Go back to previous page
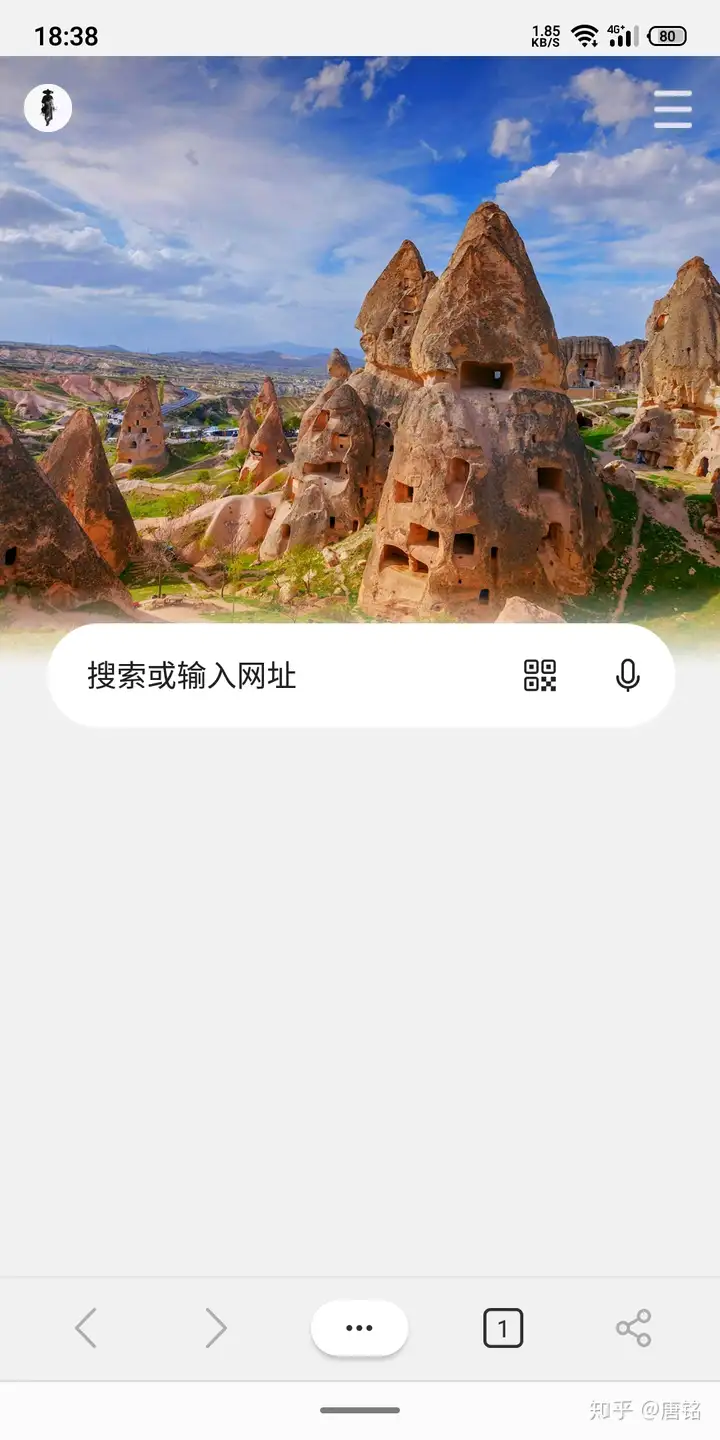This screenshot has width=720, height=1440. click(x=86, y=1328)
